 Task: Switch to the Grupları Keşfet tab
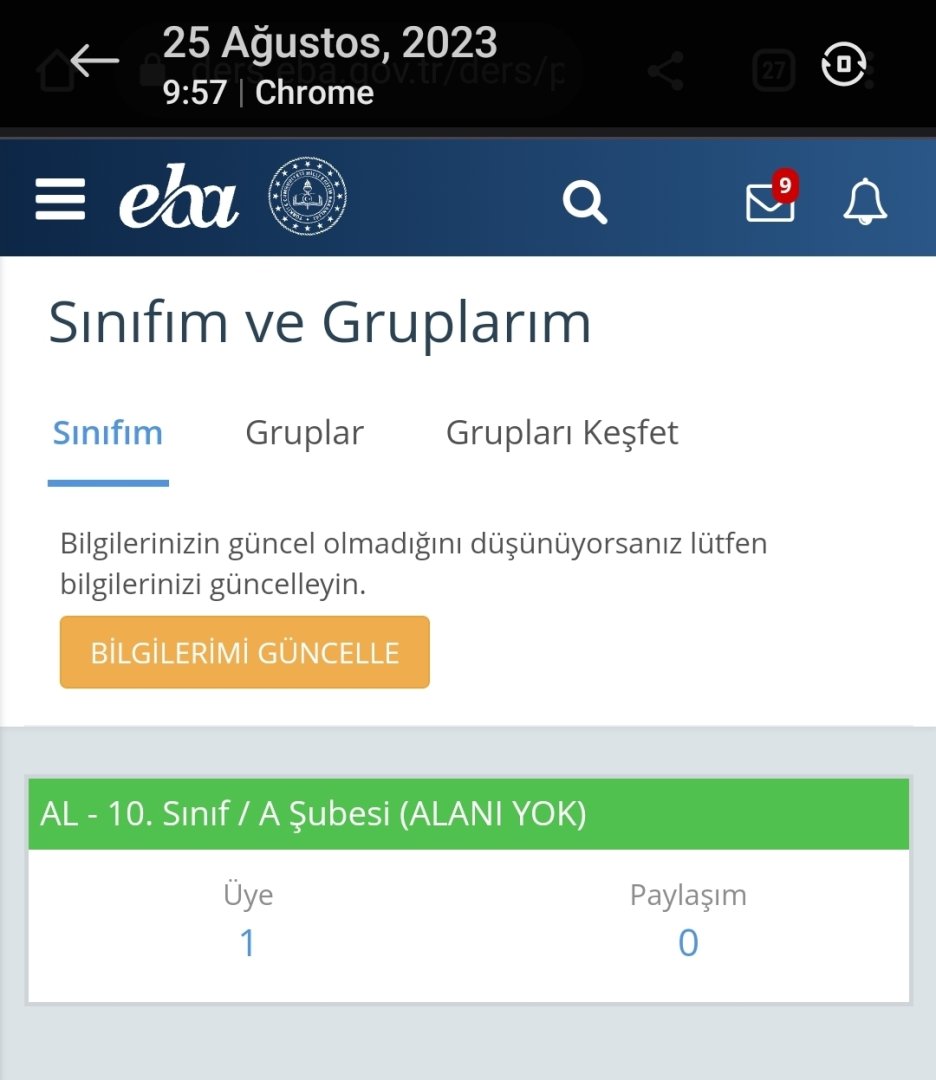[561, 434]
